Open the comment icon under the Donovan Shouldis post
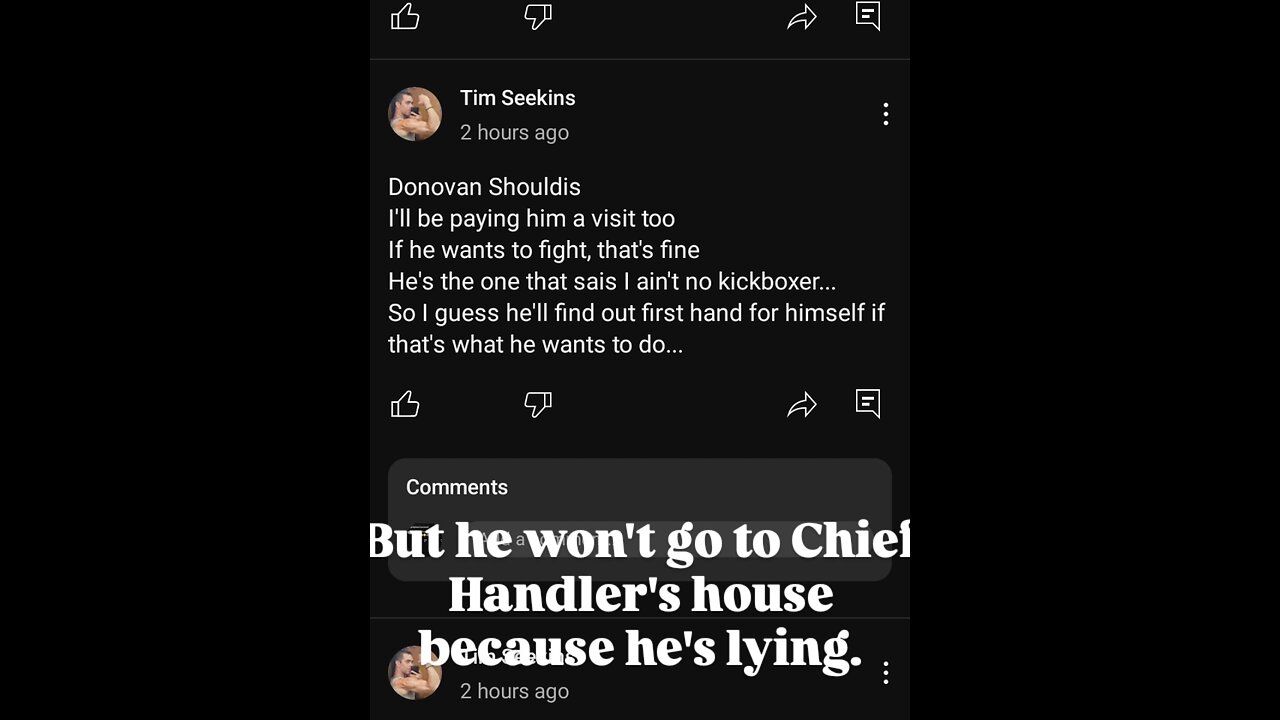Image resolution: width=1280 pixels, height=720 pixels. tap(868, 403)
